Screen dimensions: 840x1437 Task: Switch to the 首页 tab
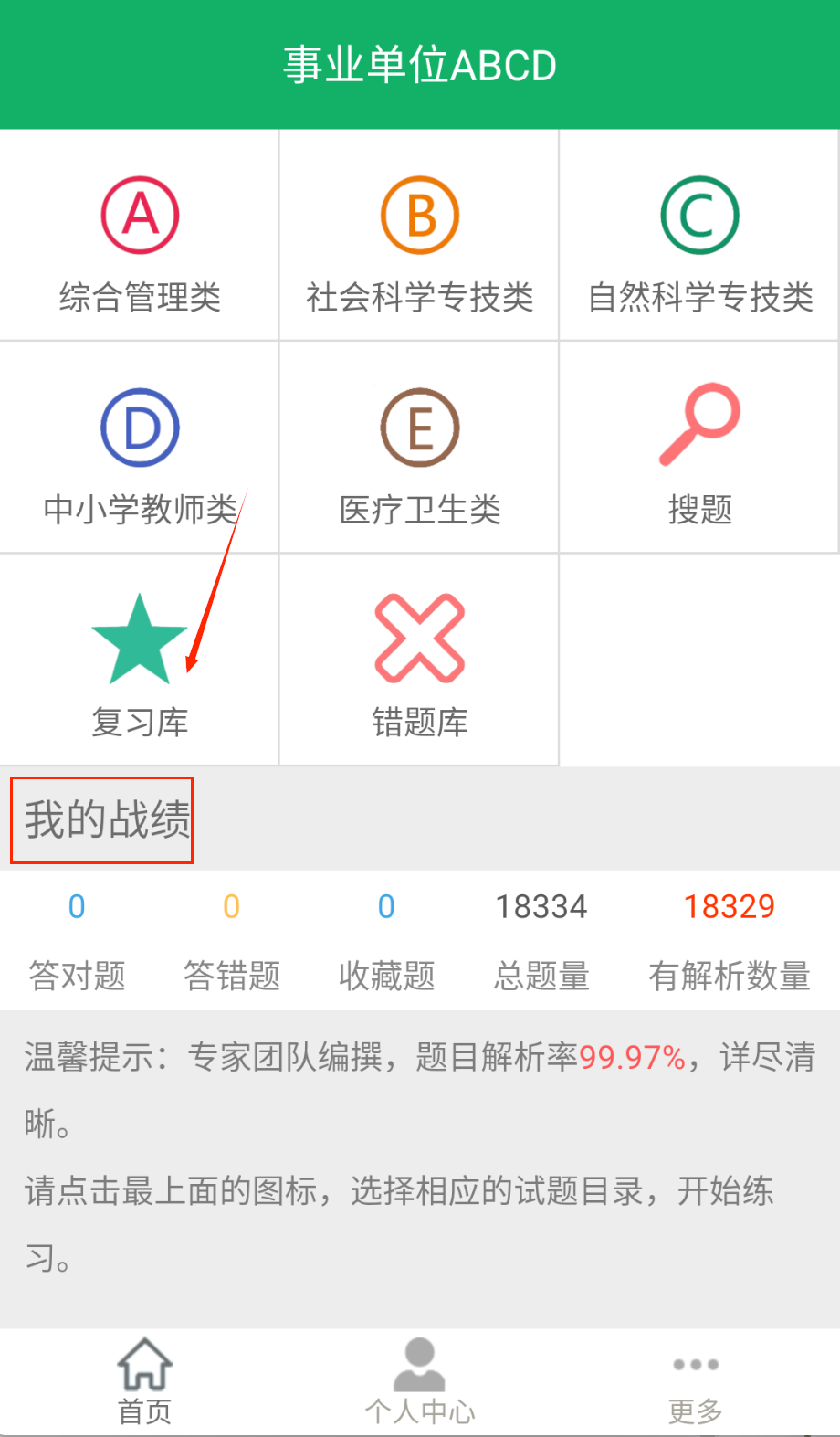coord(144,1381)
